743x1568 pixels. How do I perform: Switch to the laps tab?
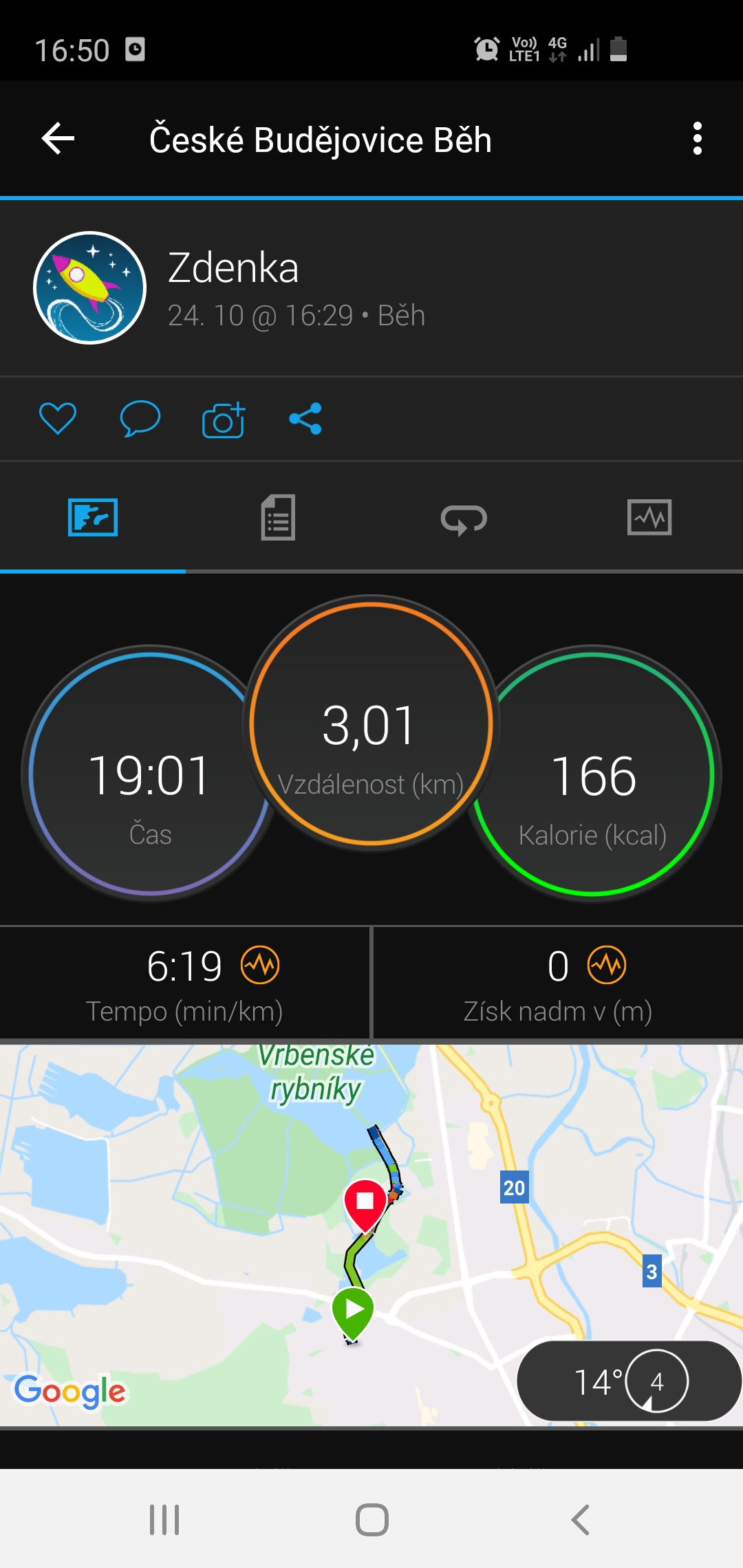point(464,519)
